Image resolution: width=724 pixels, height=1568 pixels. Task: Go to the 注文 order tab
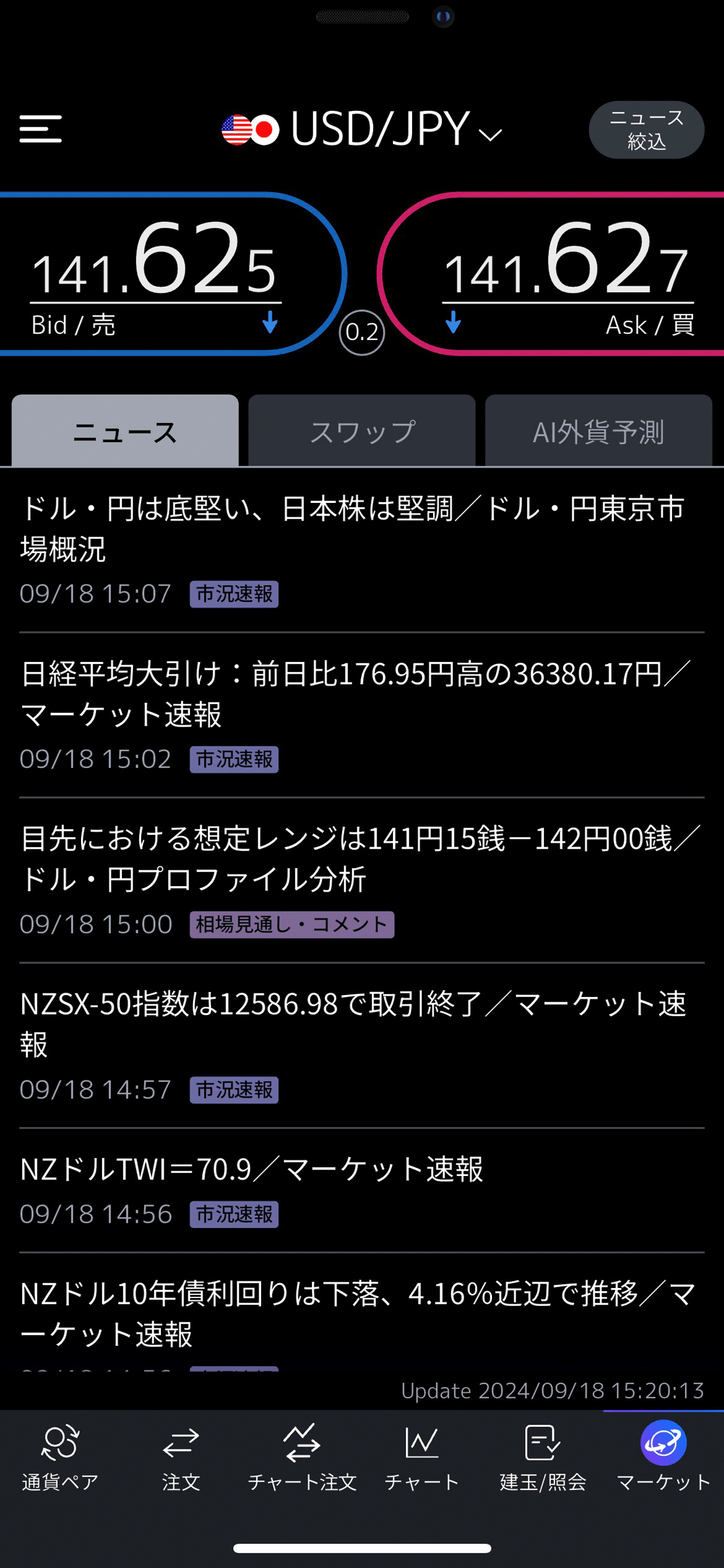tap(181, 1457)
